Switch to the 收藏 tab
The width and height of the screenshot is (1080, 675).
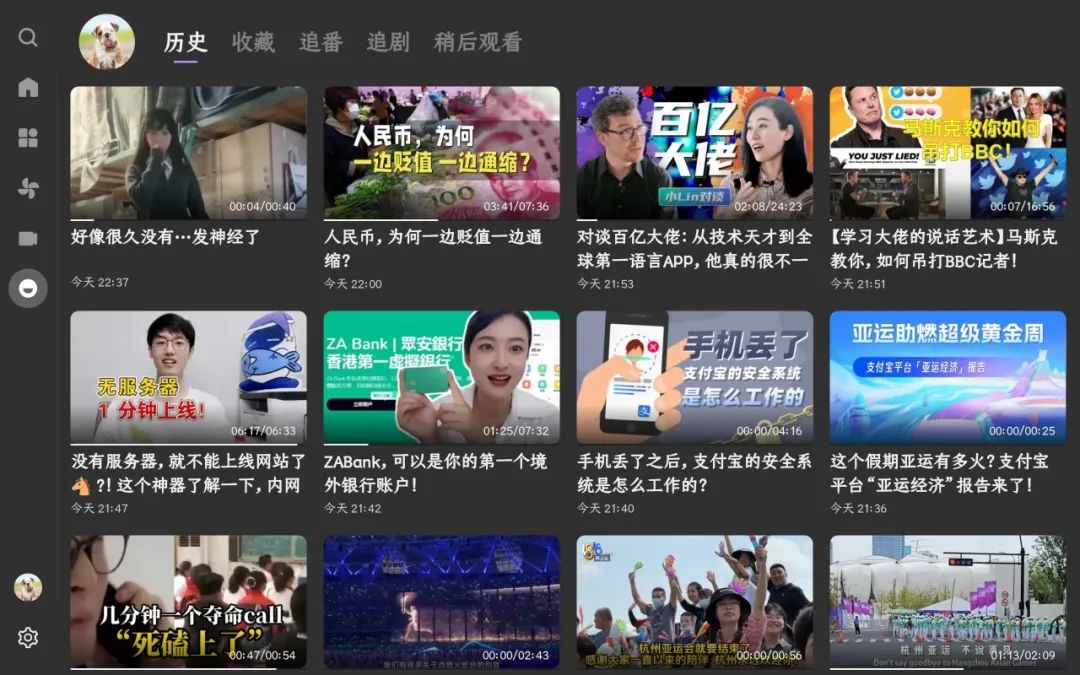253,42
